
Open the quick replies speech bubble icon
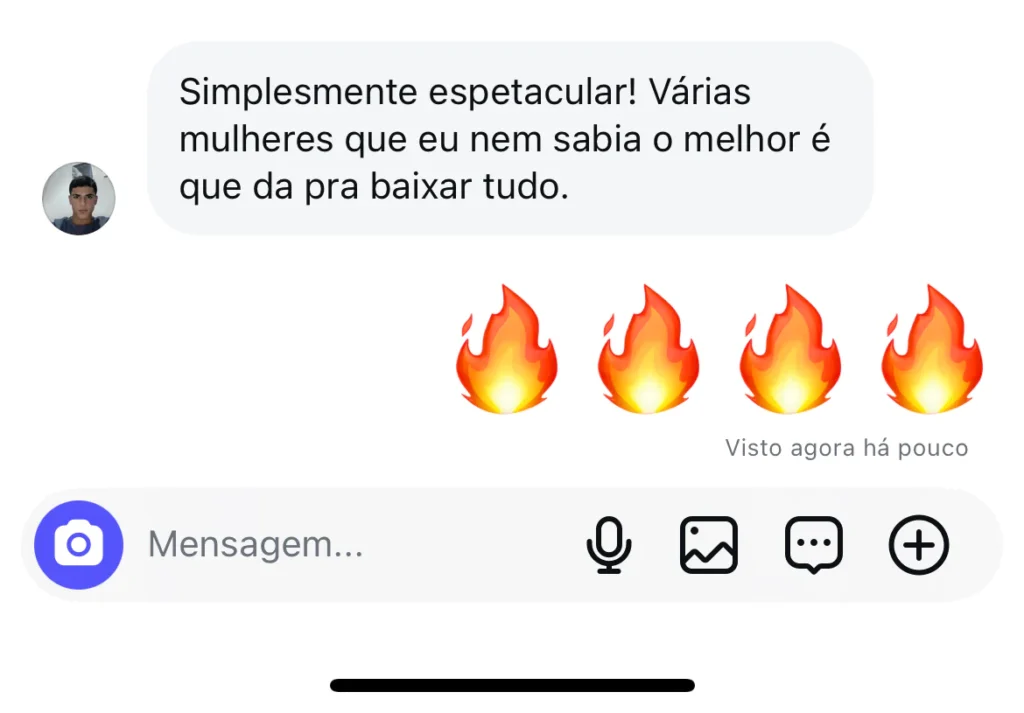[x=814, y=546]
